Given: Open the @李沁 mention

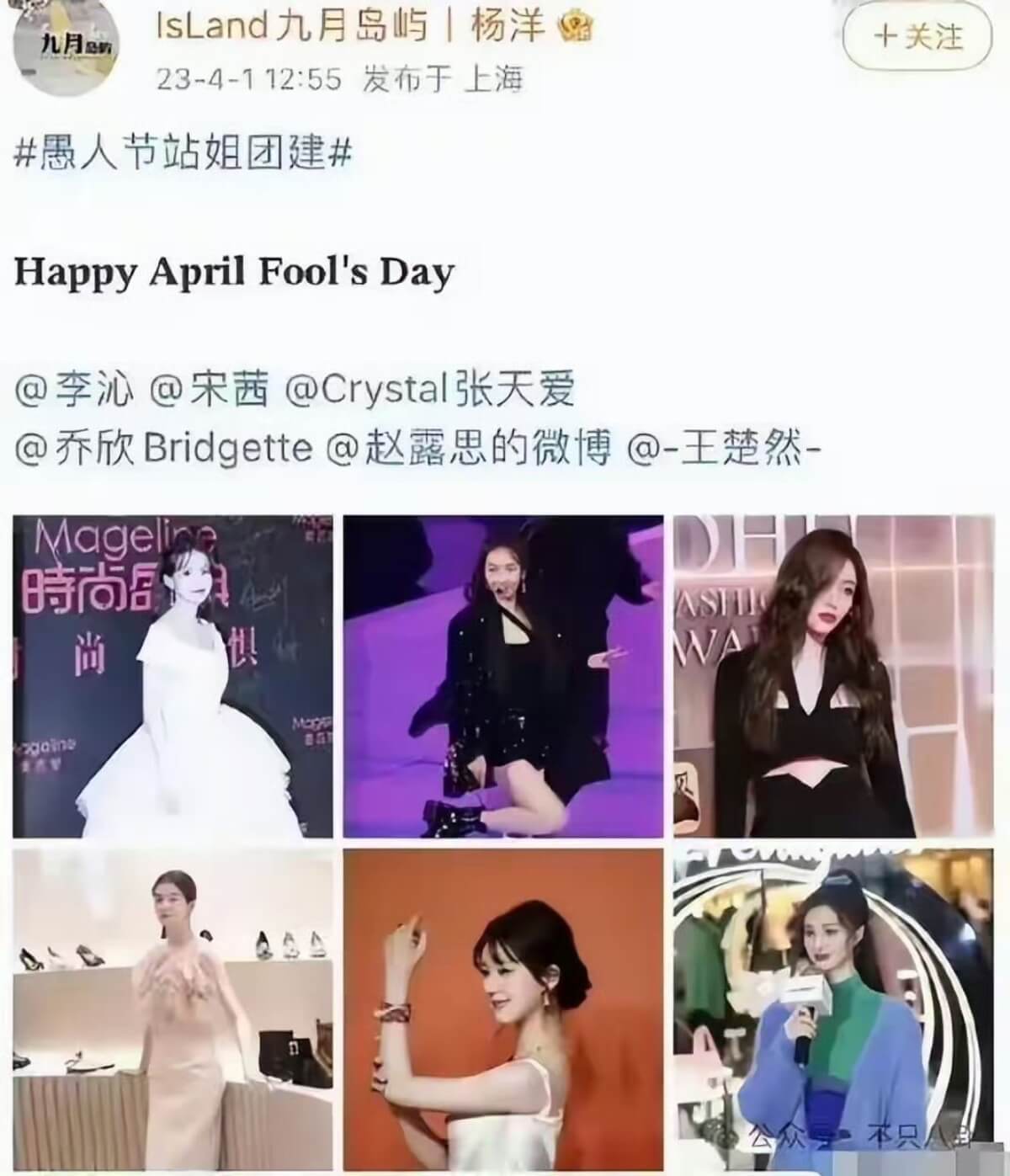Looking at the screenshot, I should click(x=74, y=390).
